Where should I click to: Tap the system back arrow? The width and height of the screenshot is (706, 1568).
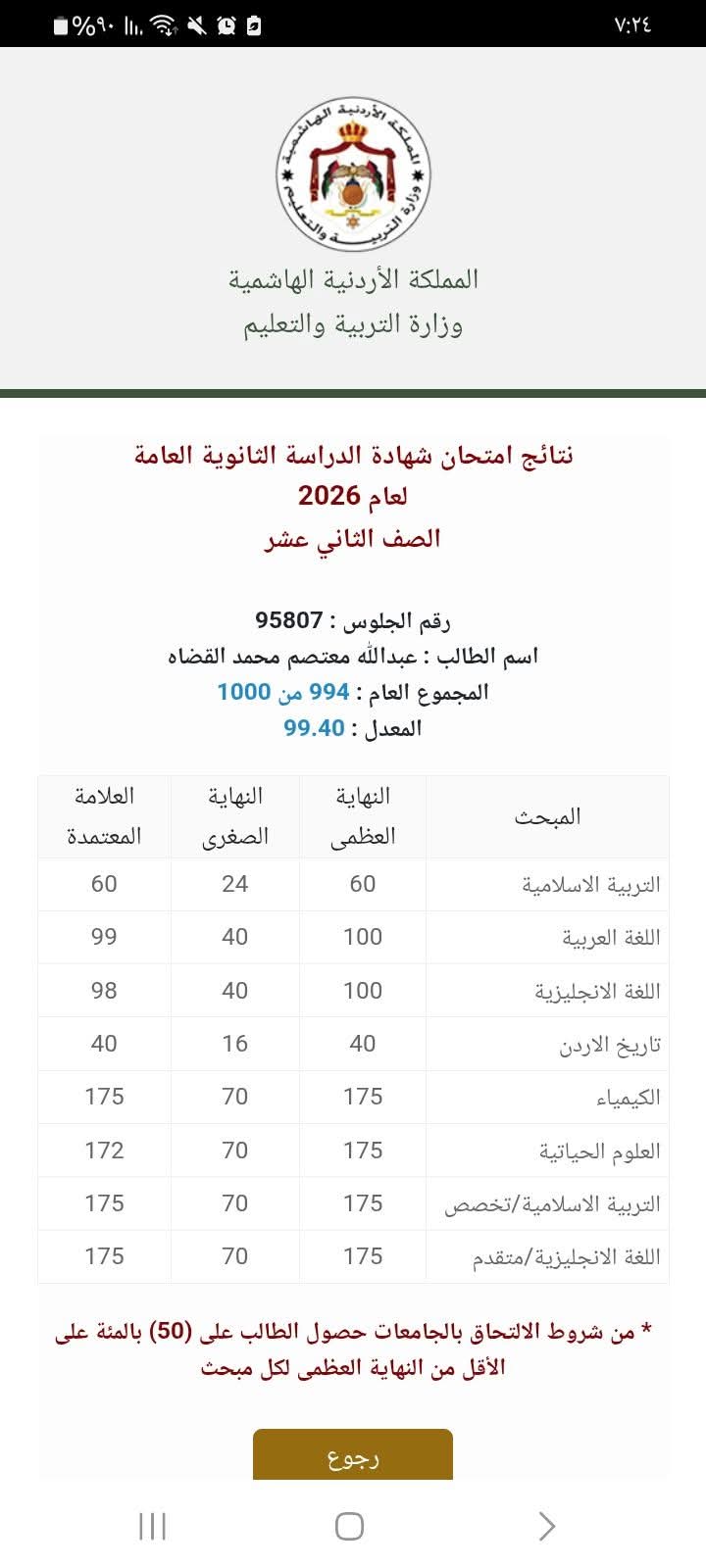(547, 1526)
